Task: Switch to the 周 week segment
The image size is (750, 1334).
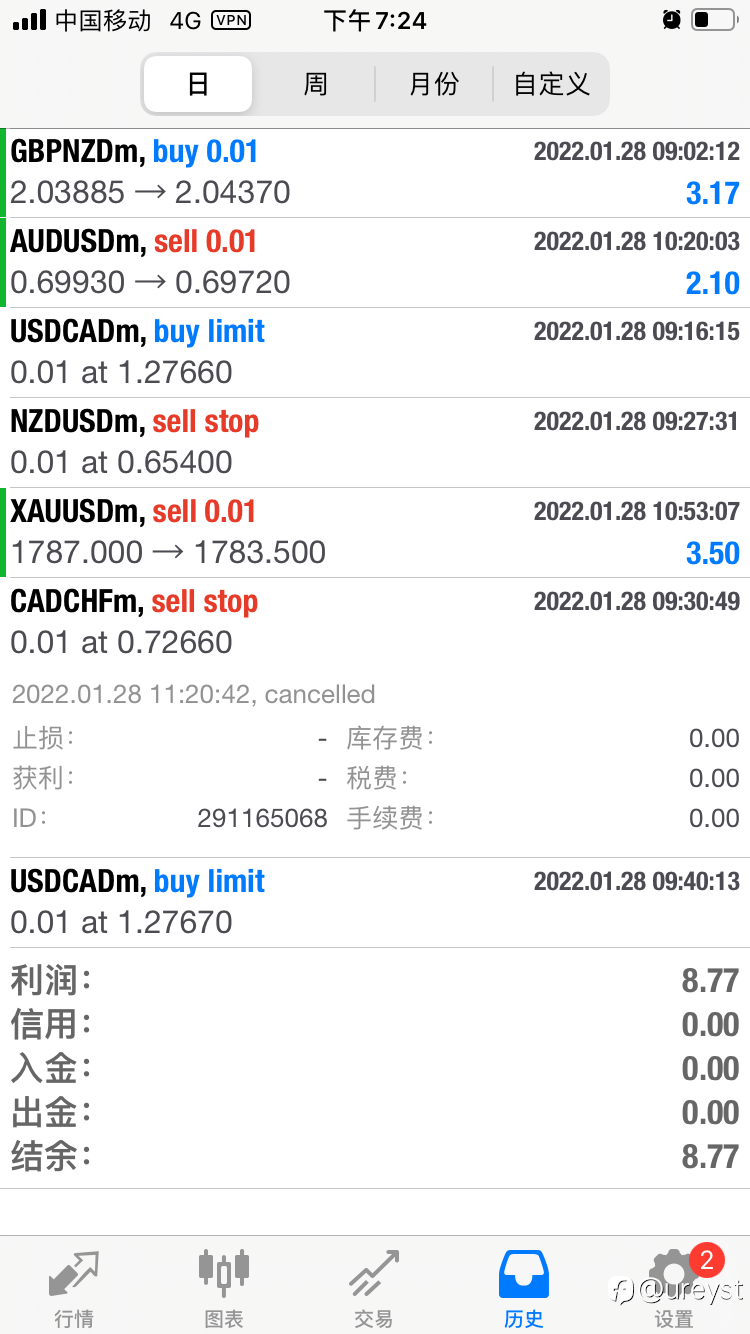Action: tap(315, 84)
